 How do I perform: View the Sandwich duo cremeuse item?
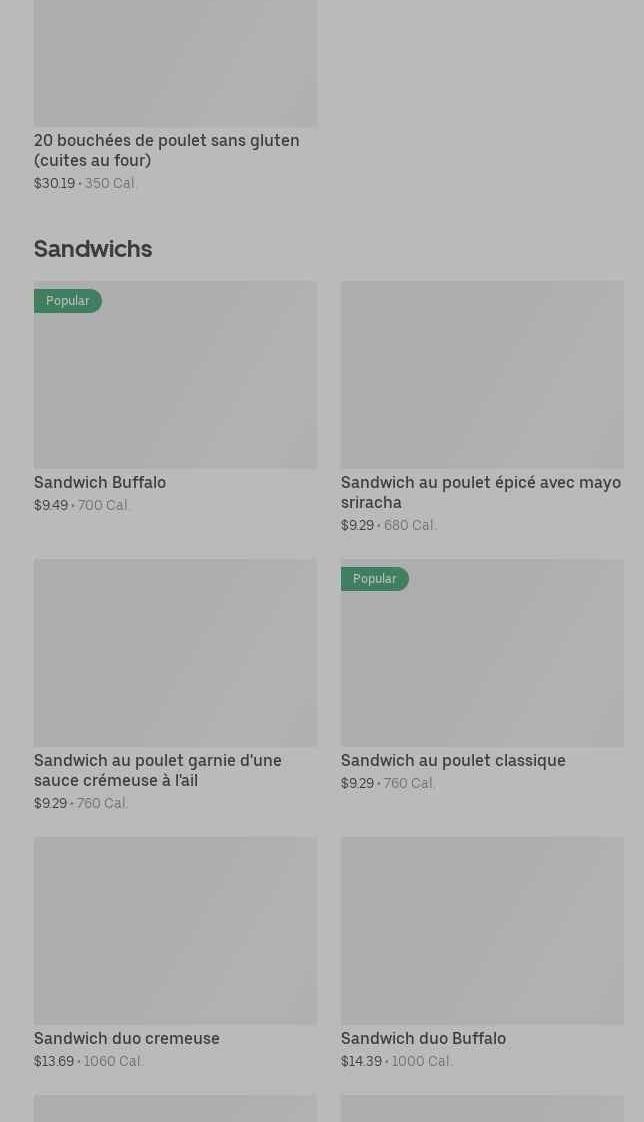point(175,953)
